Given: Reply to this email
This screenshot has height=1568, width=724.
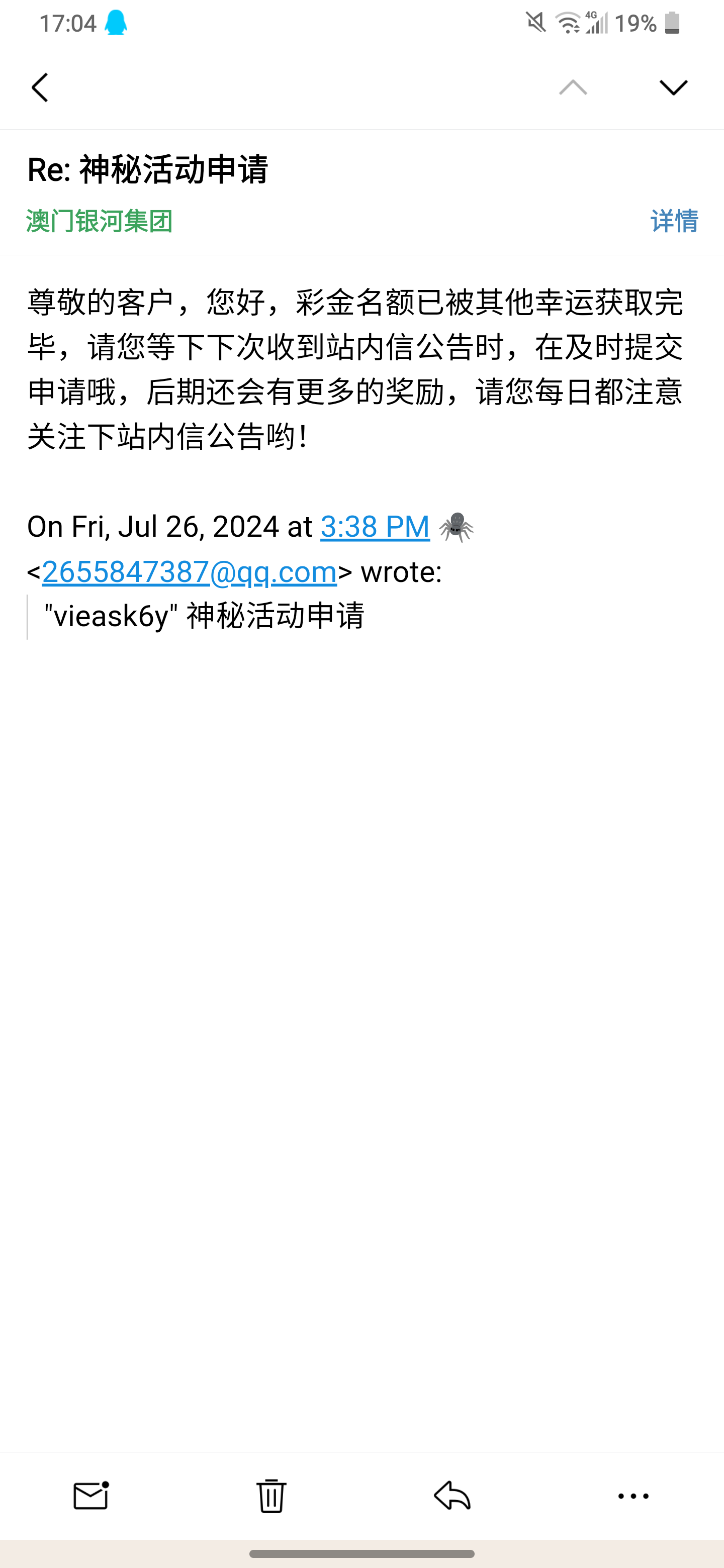Looking at the screenshot, I should (452, 1496).
